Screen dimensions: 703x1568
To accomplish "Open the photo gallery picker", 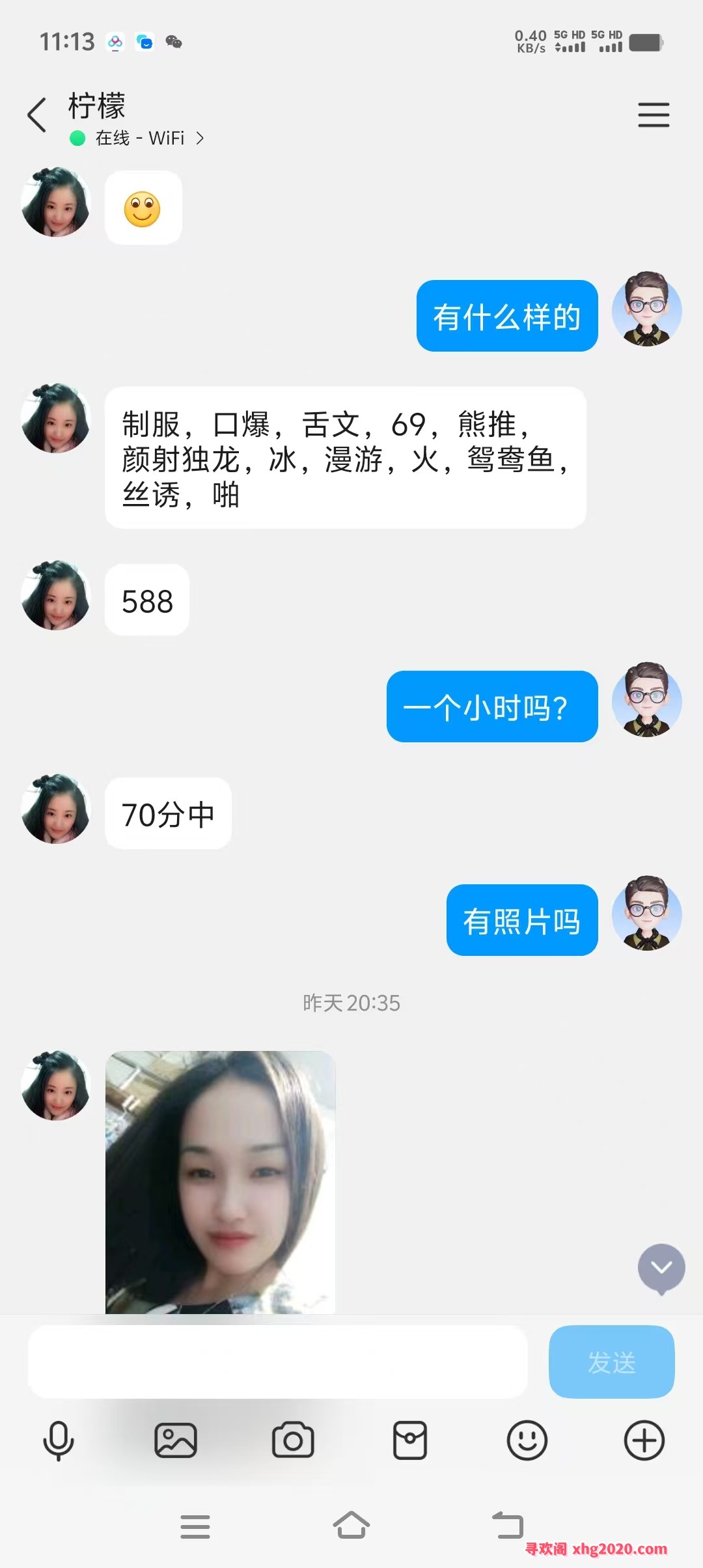I will click(175, 1440).
